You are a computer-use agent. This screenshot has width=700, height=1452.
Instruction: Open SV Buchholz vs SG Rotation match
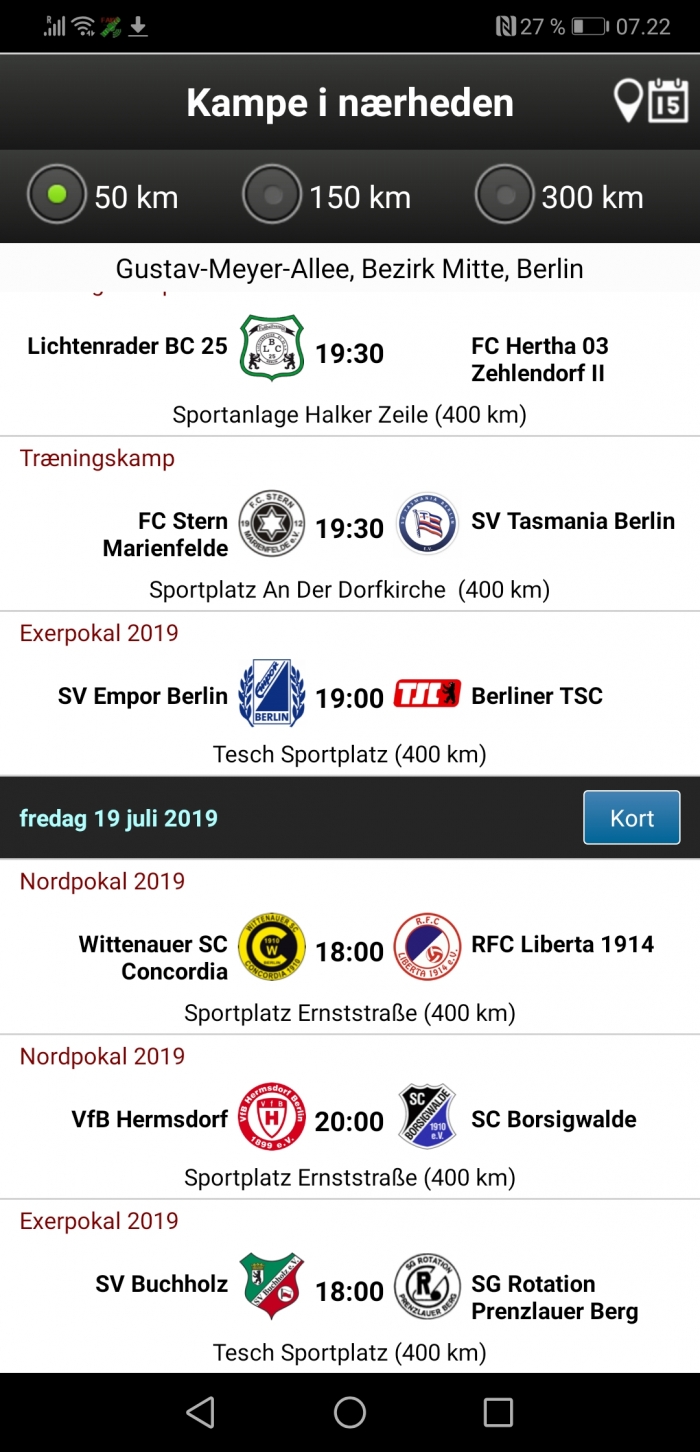[x=350, y=1287]
